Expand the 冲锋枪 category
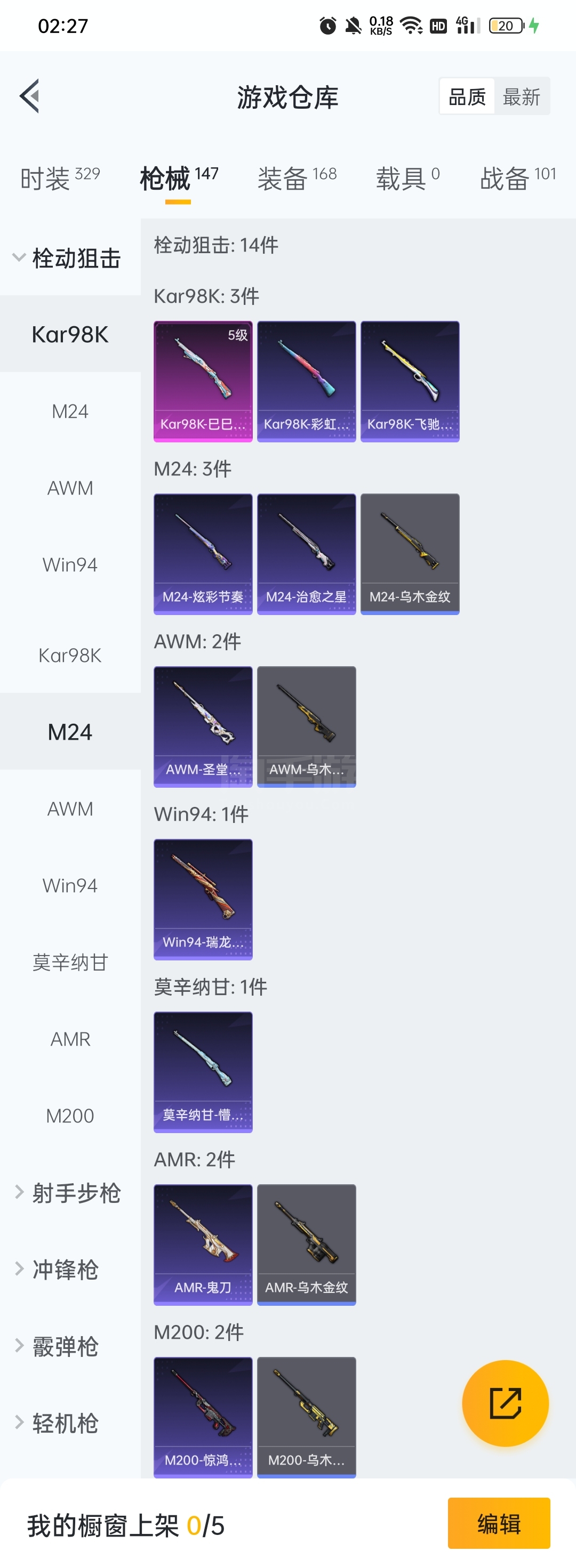576x1568 pixels. pos(58,1270)
